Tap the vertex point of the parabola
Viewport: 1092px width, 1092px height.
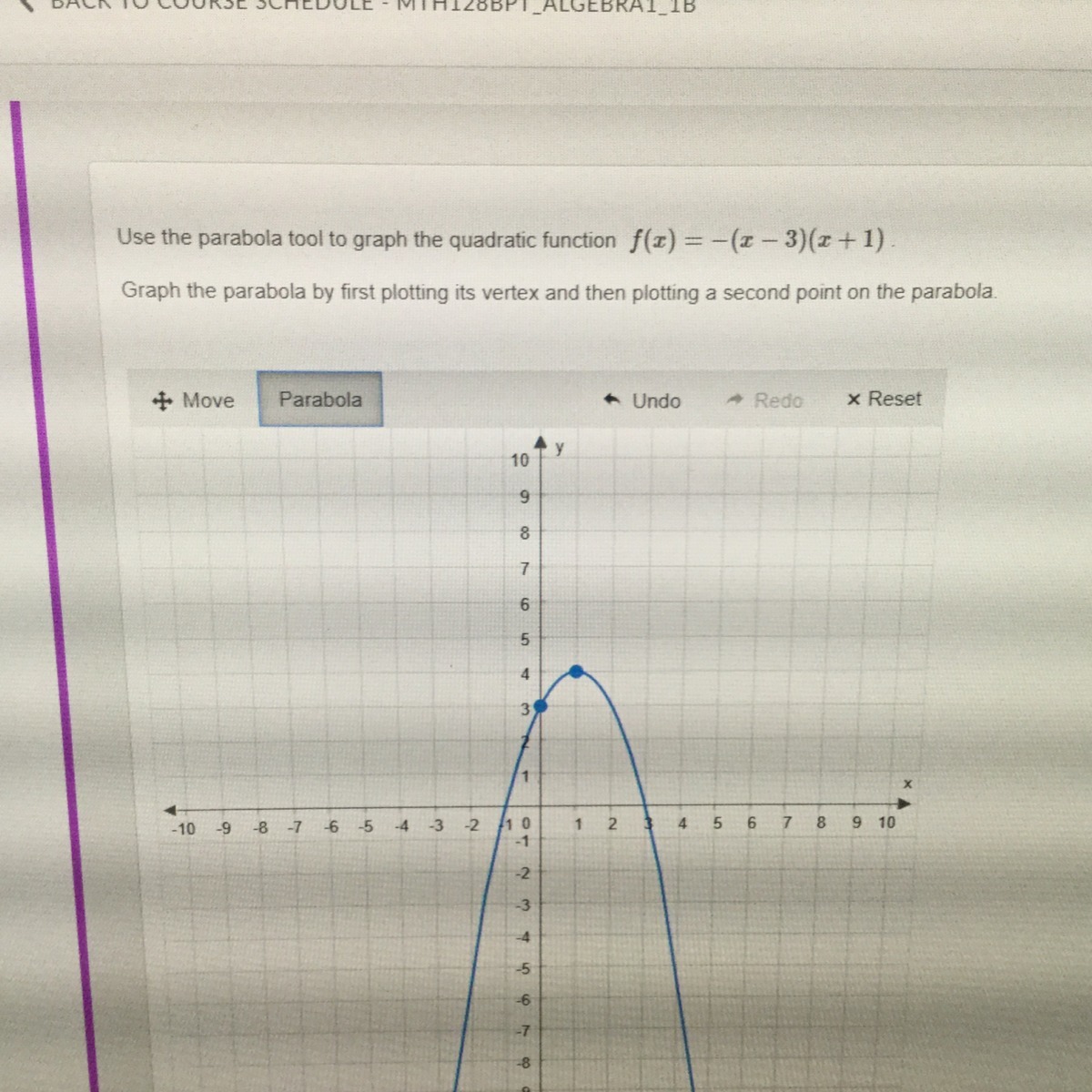tap(576, 672)
